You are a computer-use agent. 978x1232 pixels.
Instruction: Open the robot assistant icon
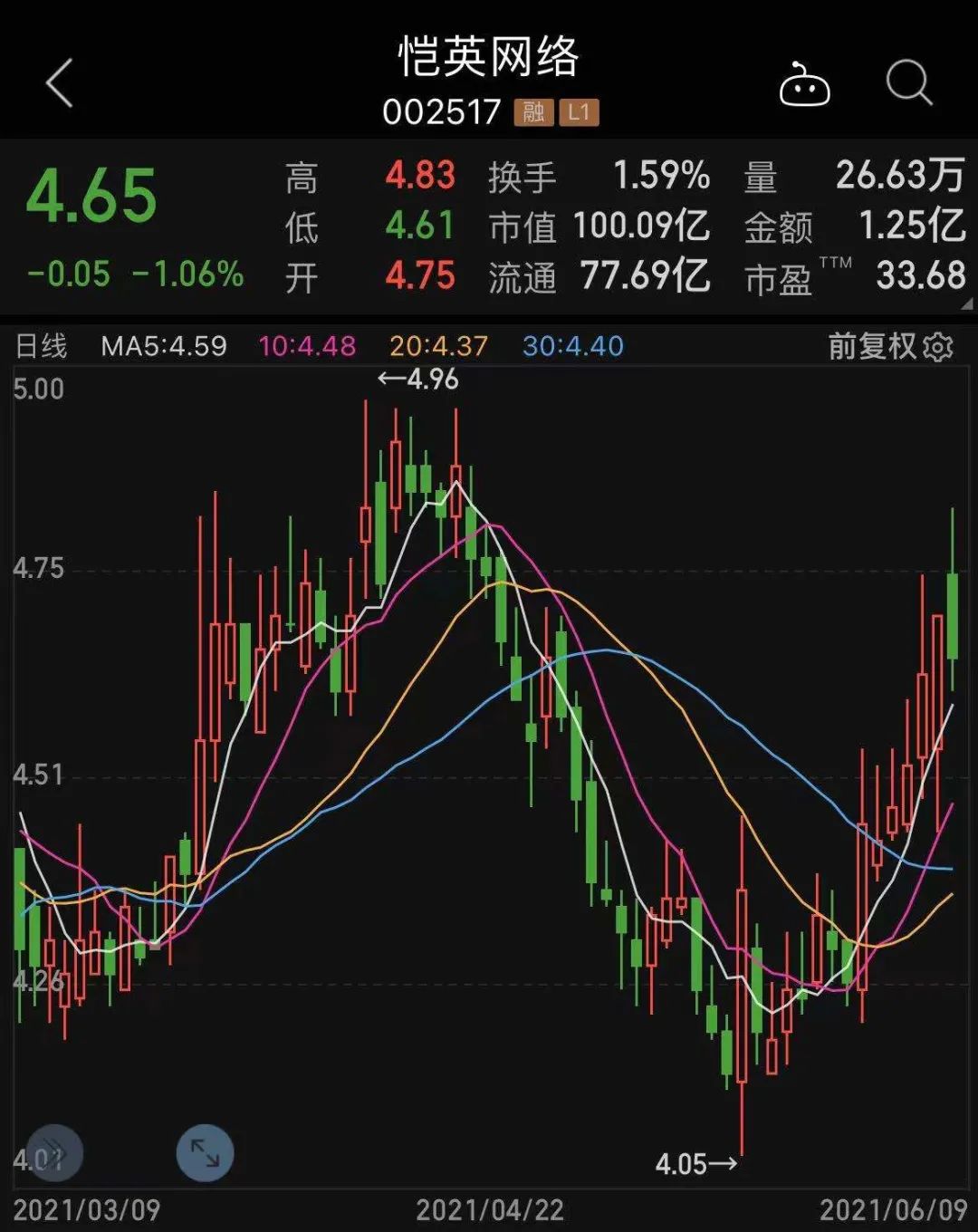(x=804, y=86)
